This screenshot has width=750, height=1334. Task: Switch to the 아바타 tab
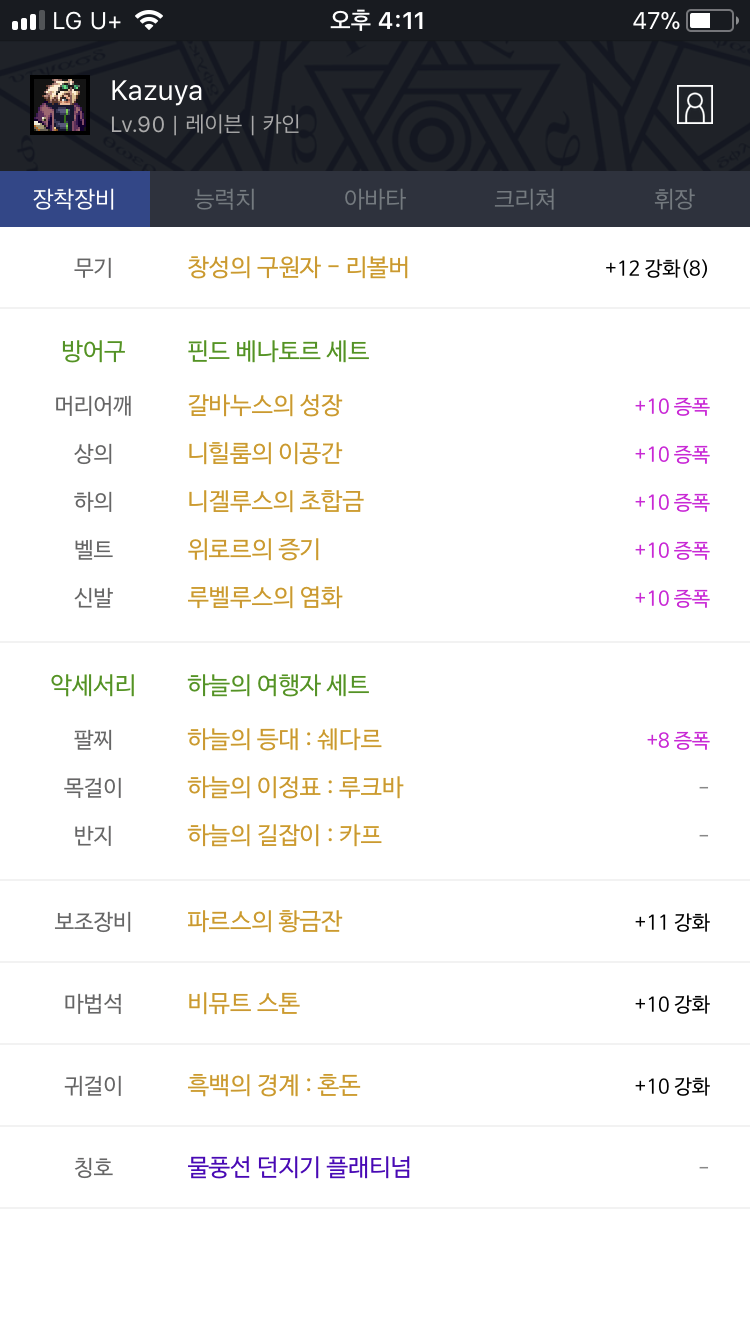point(375,199)
